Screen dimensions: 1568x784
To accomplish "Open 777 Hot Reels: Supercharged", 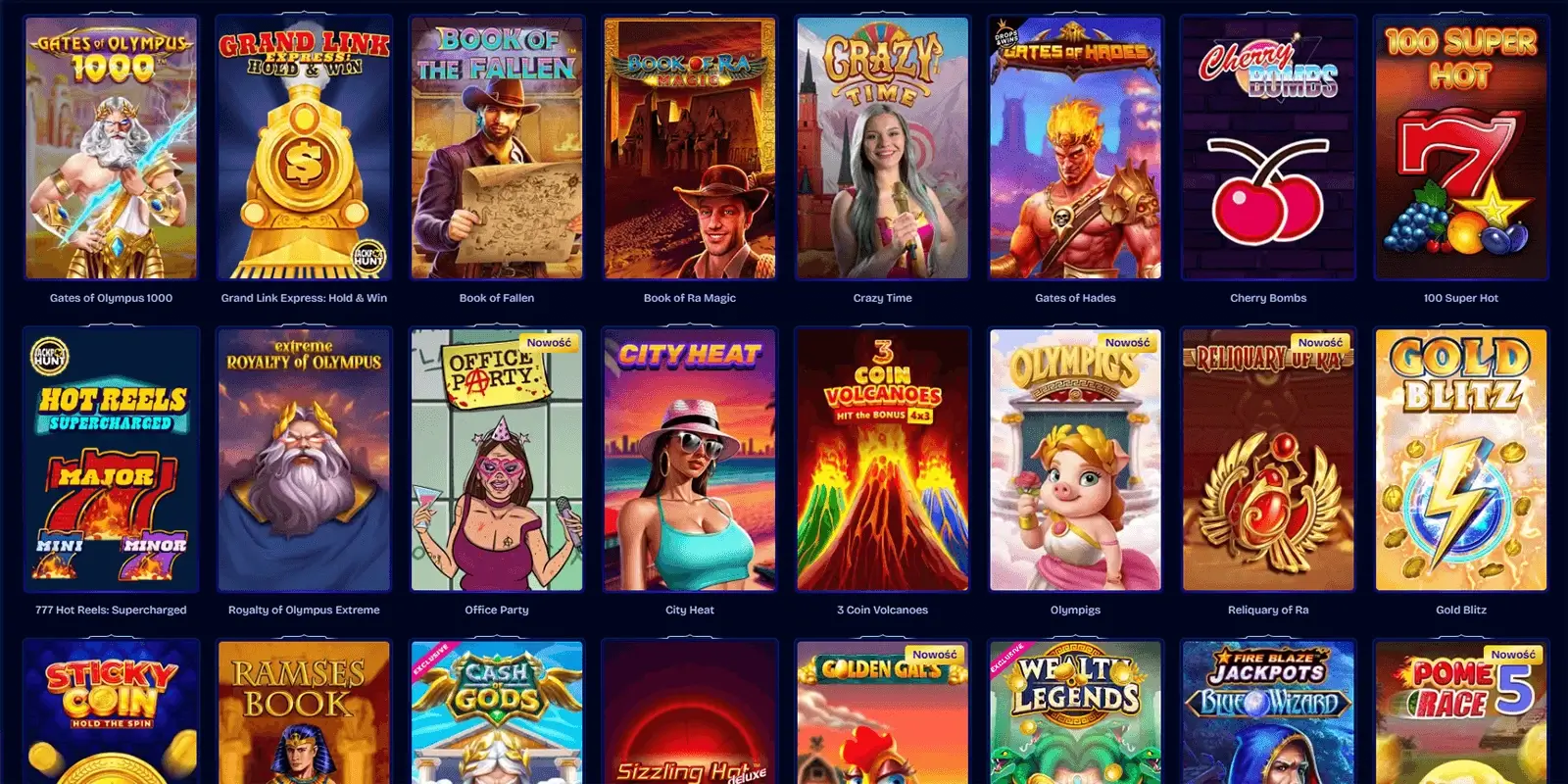I will (111, 459).
